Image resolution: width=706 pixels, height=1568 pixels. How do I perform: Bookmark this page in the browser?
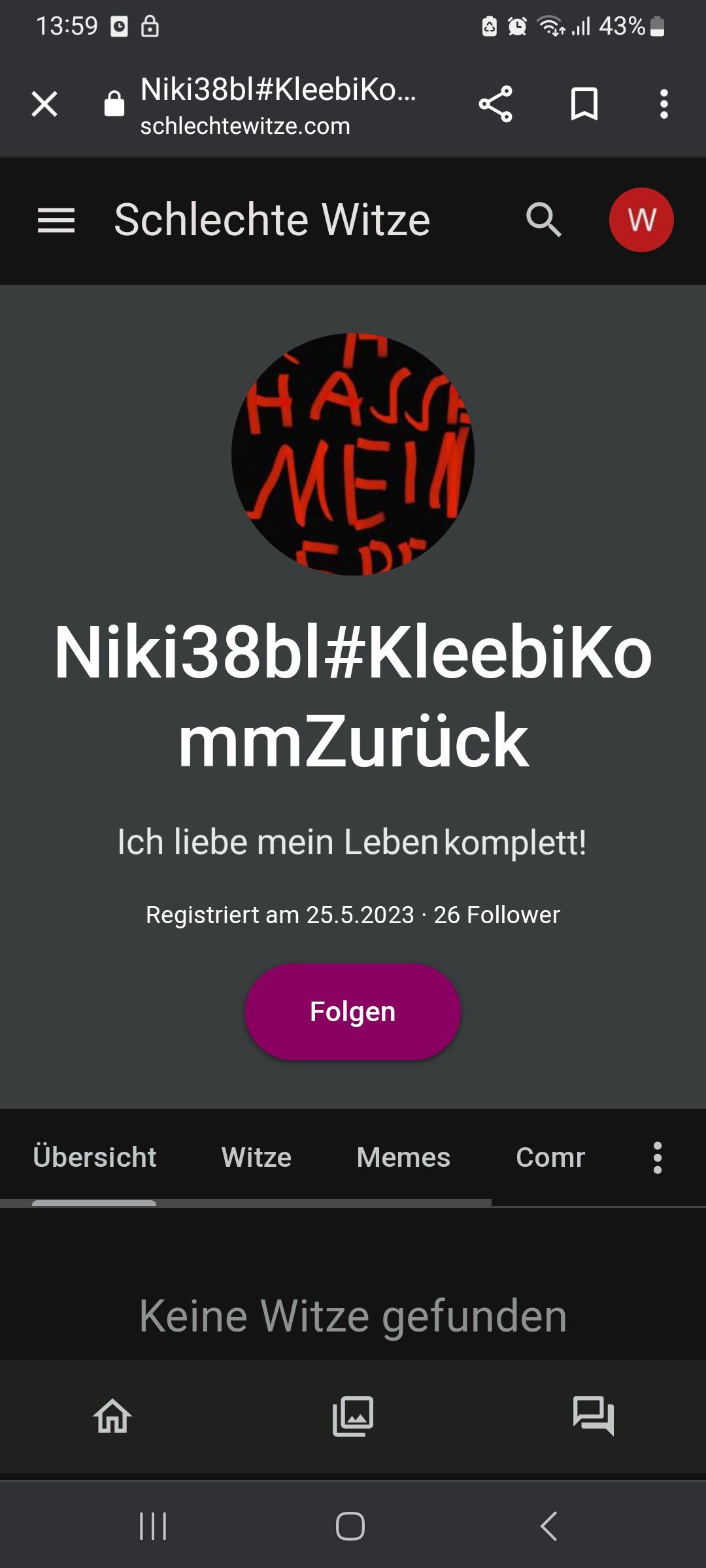click(x=584, y=104)
